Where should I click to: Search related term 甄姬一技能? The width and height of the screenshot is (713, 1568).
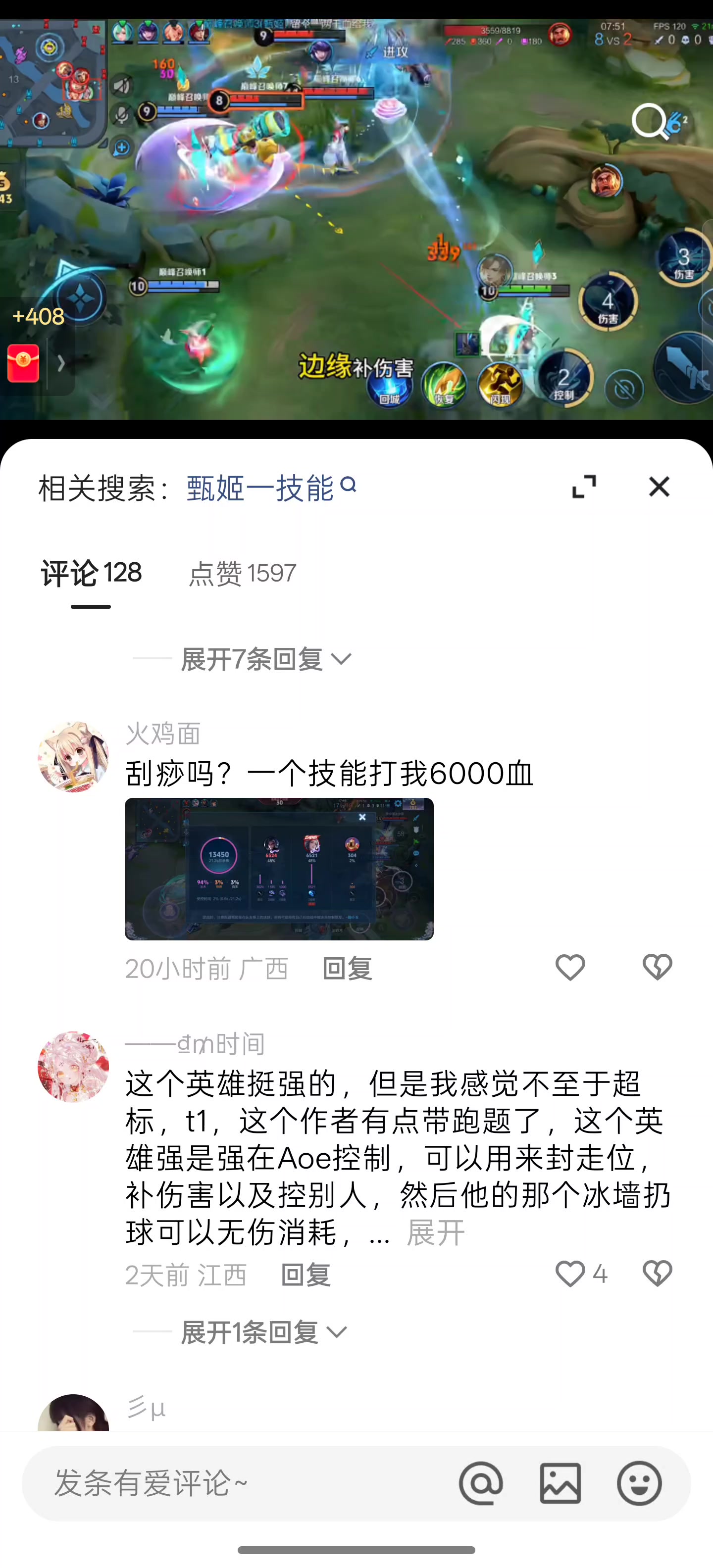click(271, 488)
